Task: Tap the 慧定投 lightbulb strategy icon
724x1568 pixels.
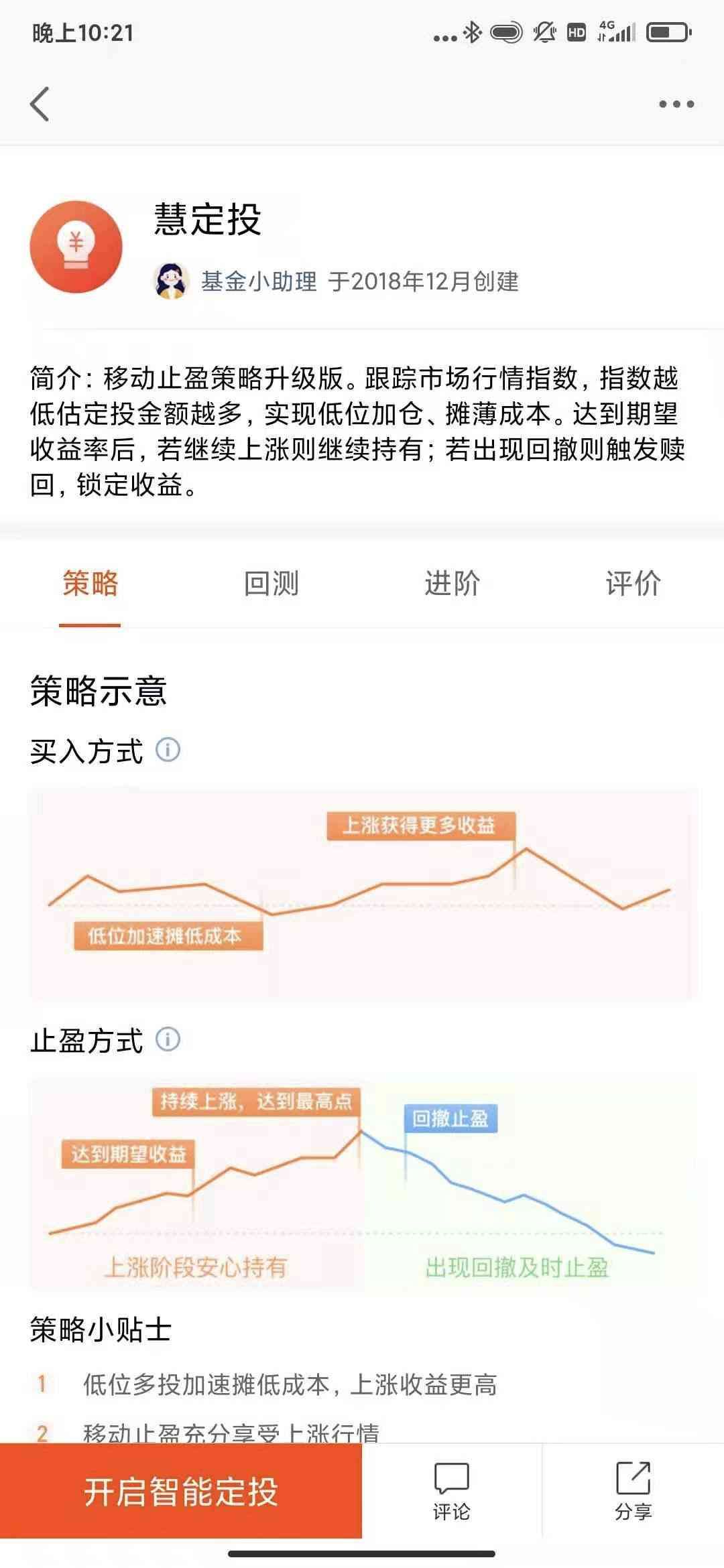Action: coord(77,244)
